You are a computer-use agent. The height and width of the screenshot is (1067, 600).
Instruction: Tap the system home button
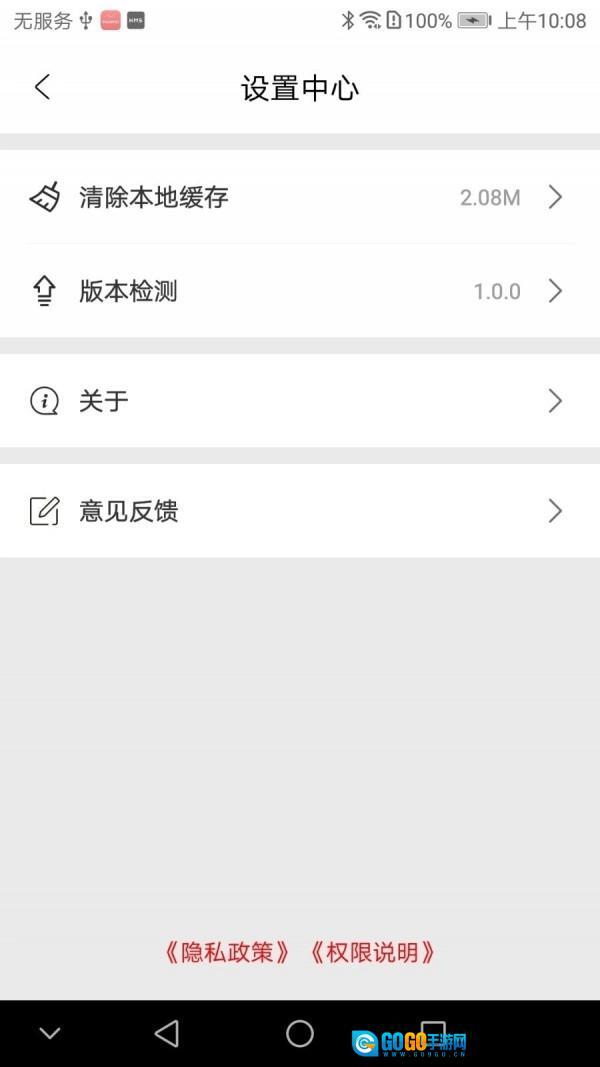[300, 1033]
